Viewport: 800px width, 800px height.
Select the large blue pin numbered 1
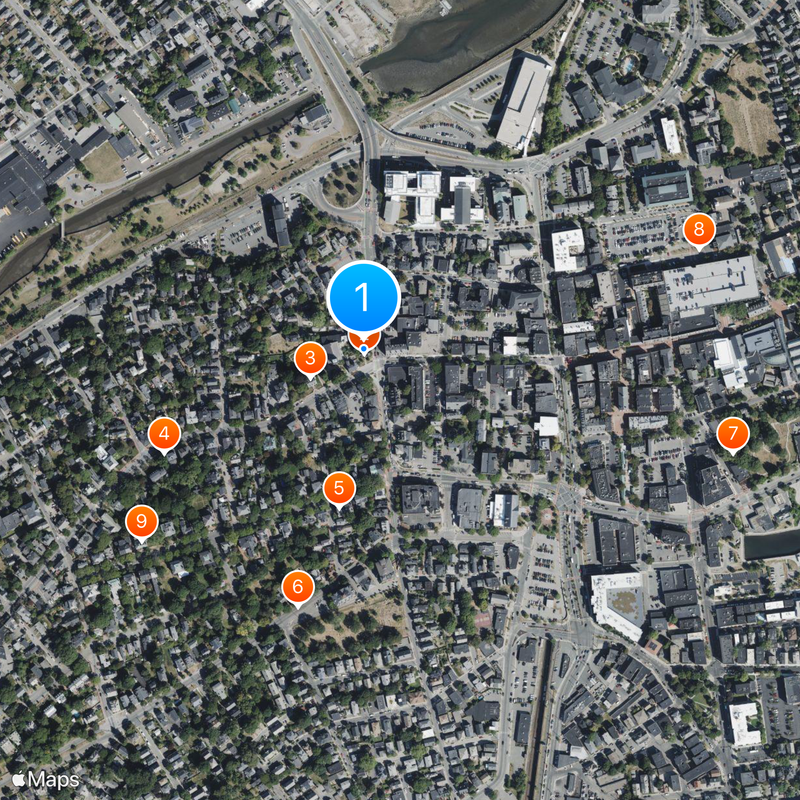363,297
